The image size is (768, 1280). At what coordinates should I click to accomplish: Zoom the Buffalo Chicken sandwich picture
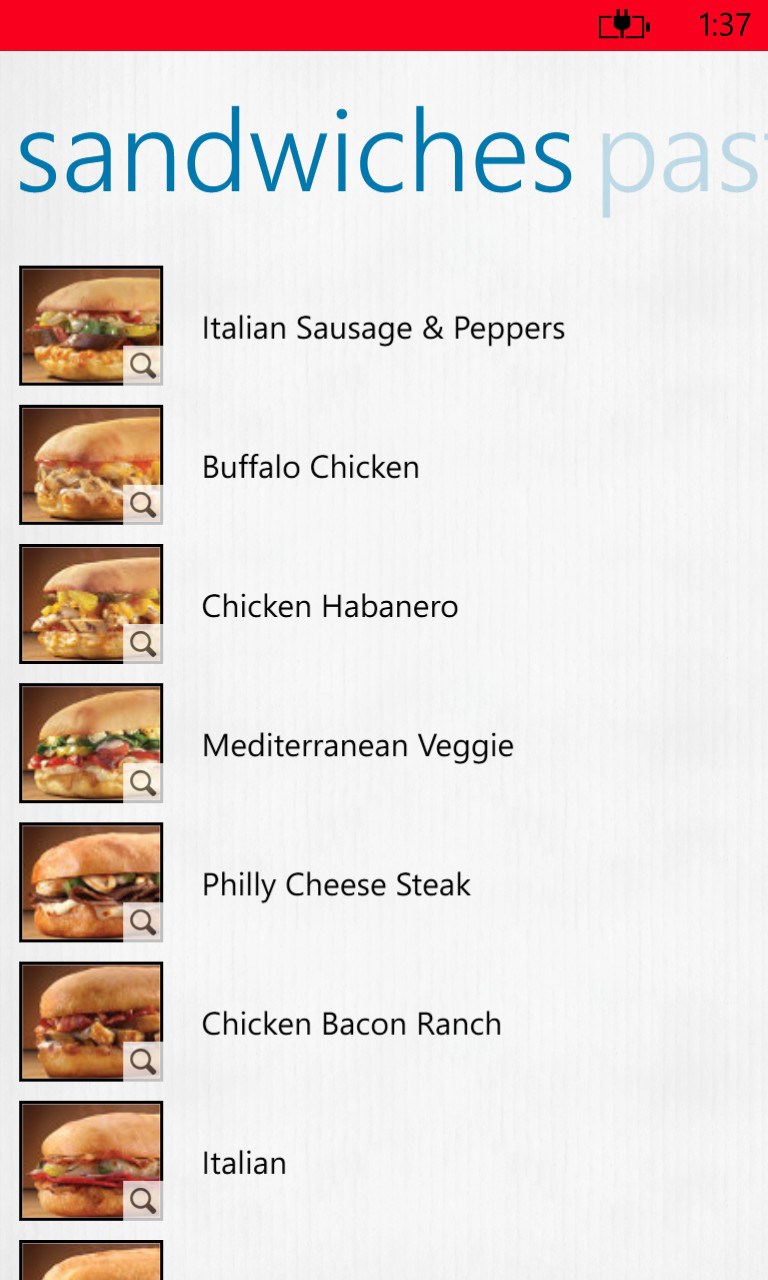tap(143, 505)
